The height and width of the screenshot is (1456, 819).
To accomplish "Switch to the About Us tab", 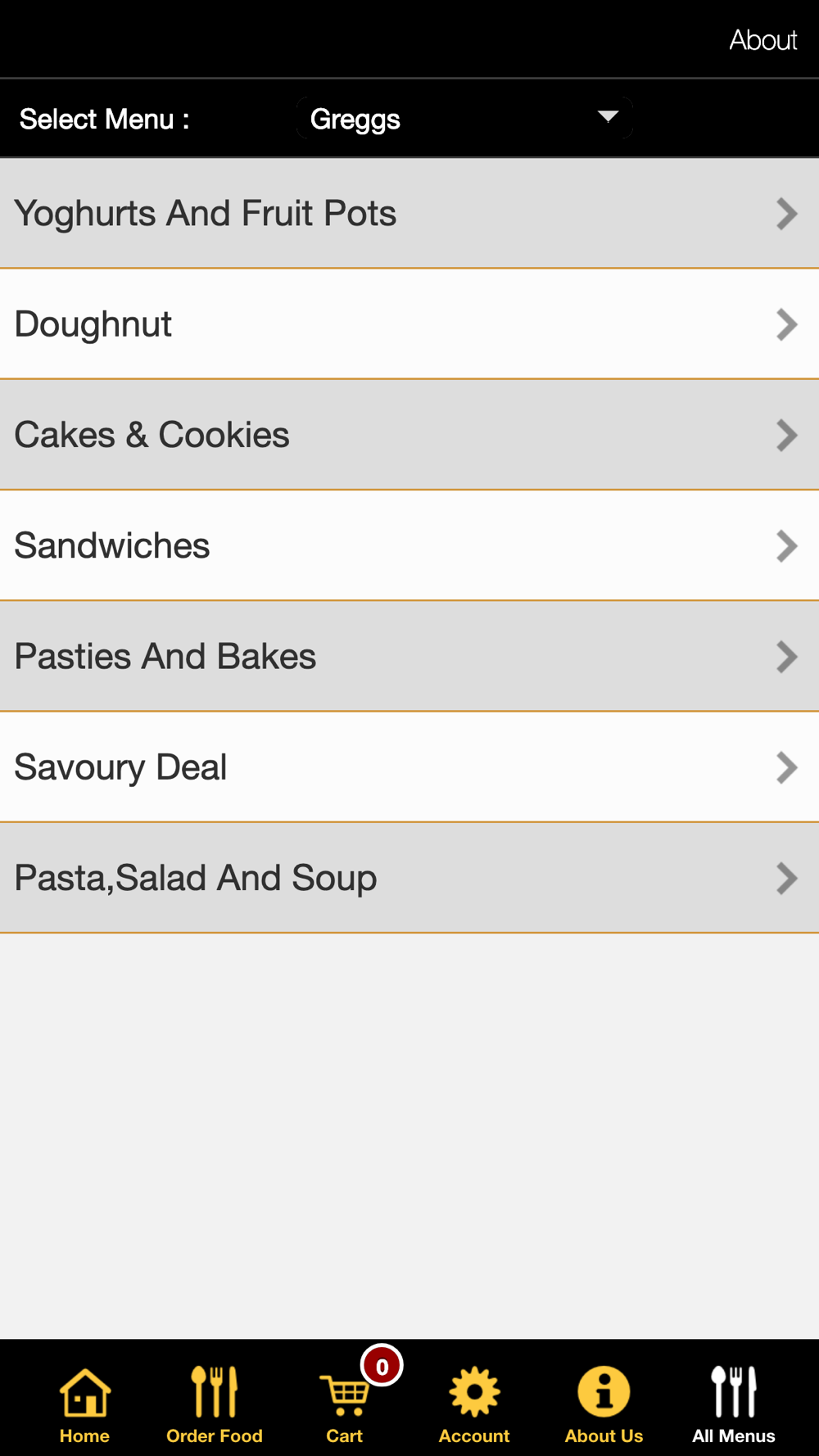I will tap(604, 1404).
